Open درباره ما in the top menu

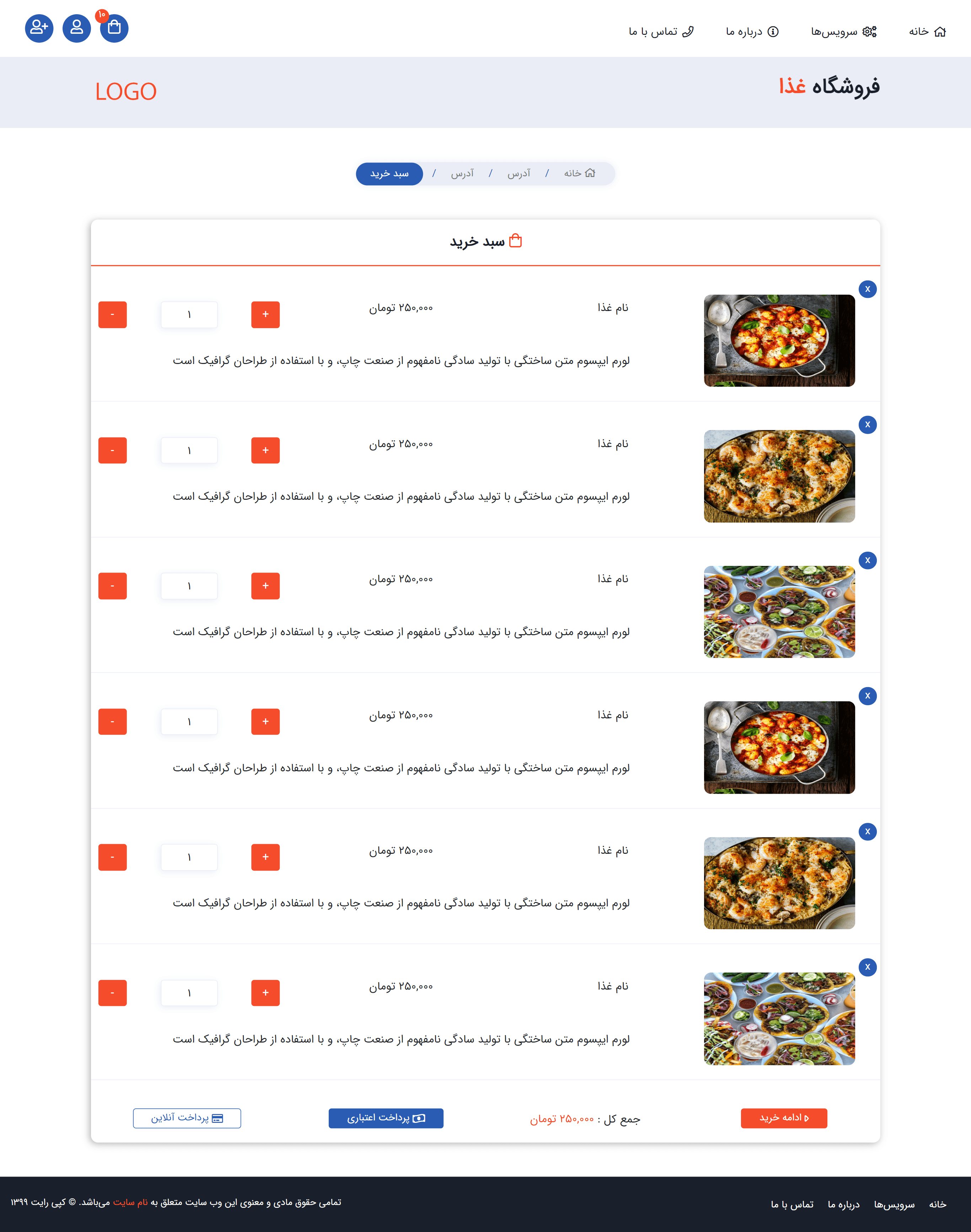click(752, 32)
